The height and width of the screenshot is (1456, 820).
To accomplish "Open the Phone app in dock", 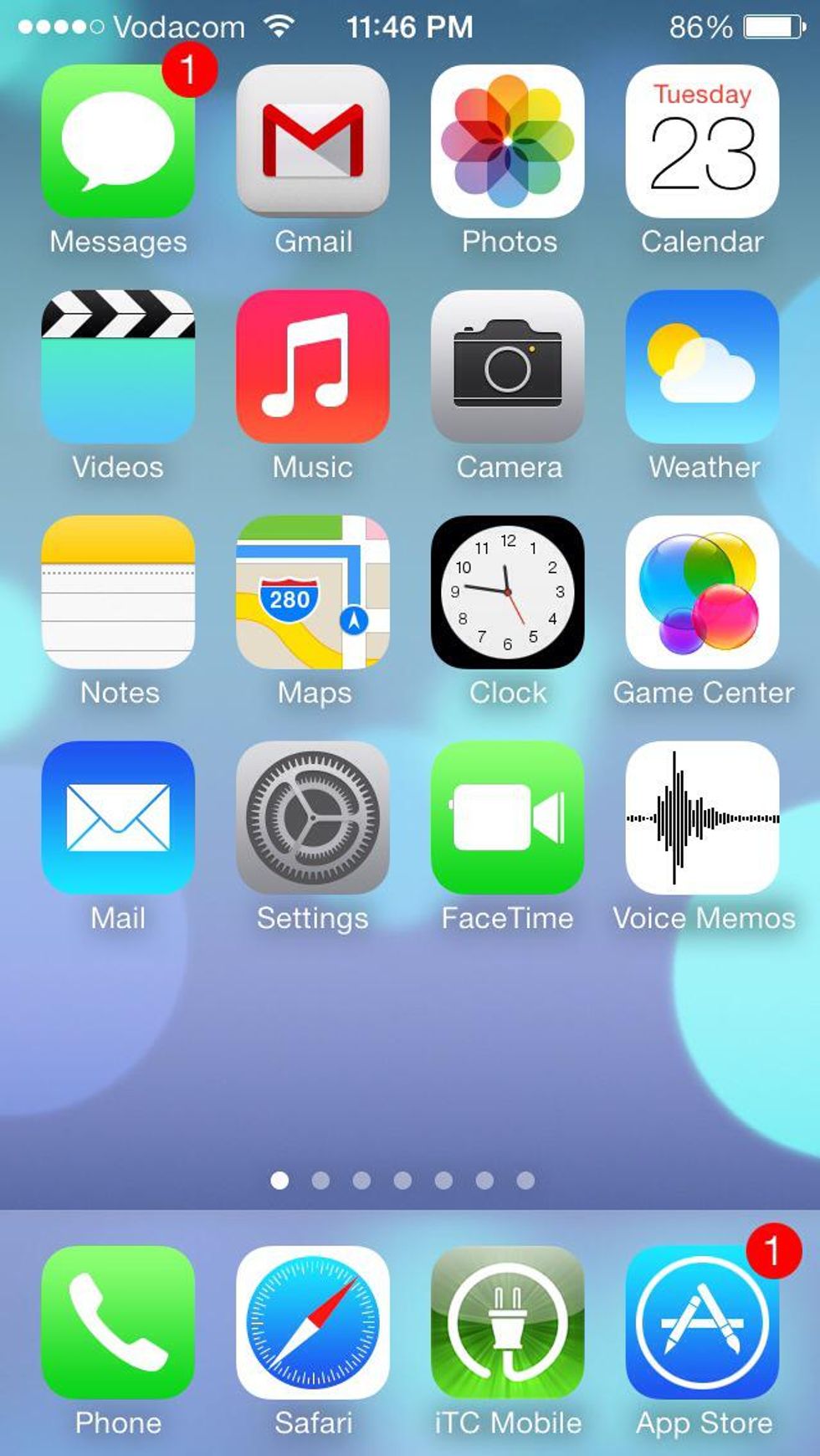I will click(x=118, y=1322).
